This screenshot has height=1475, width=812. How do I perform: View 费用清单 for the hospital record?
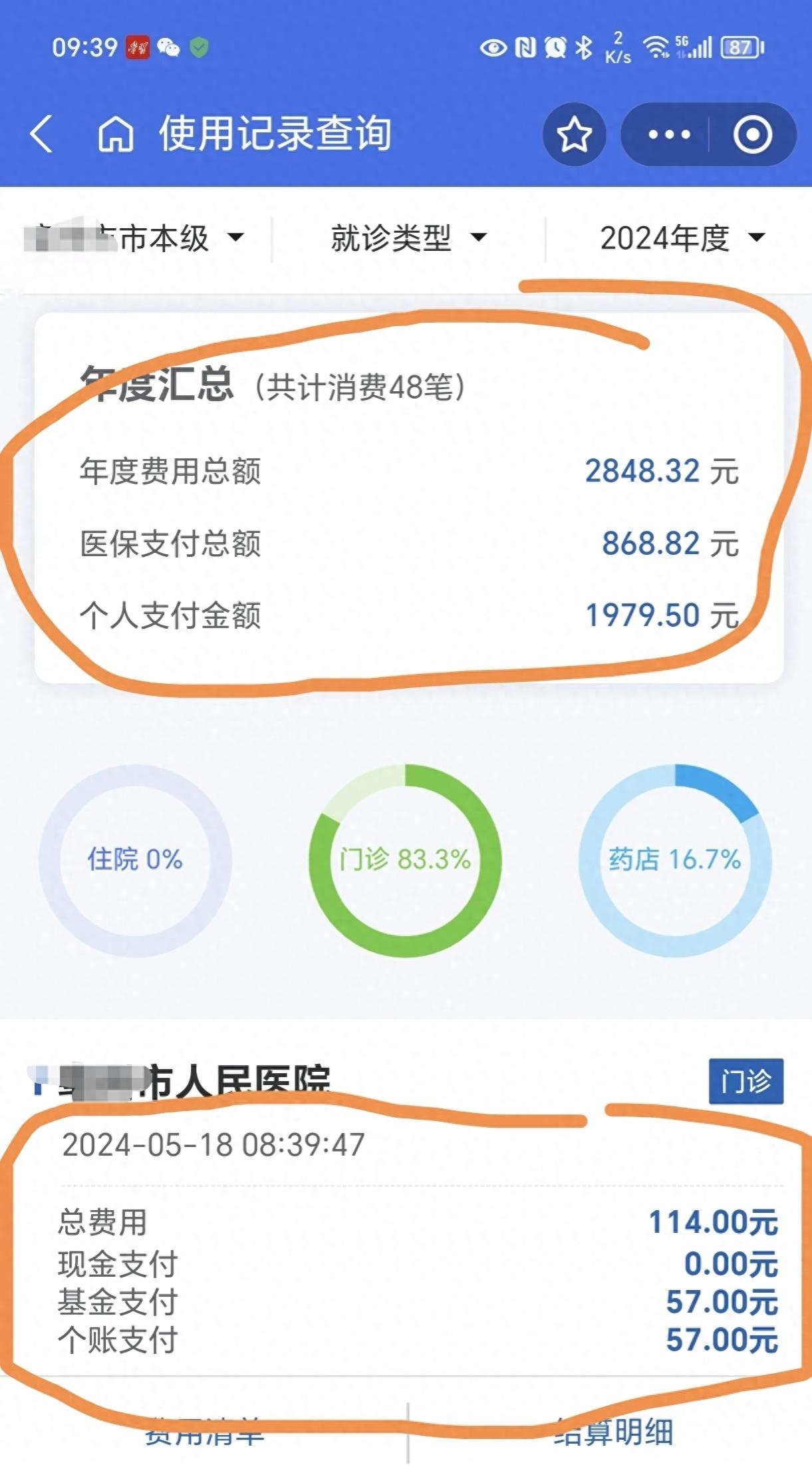pos(204,1431)
